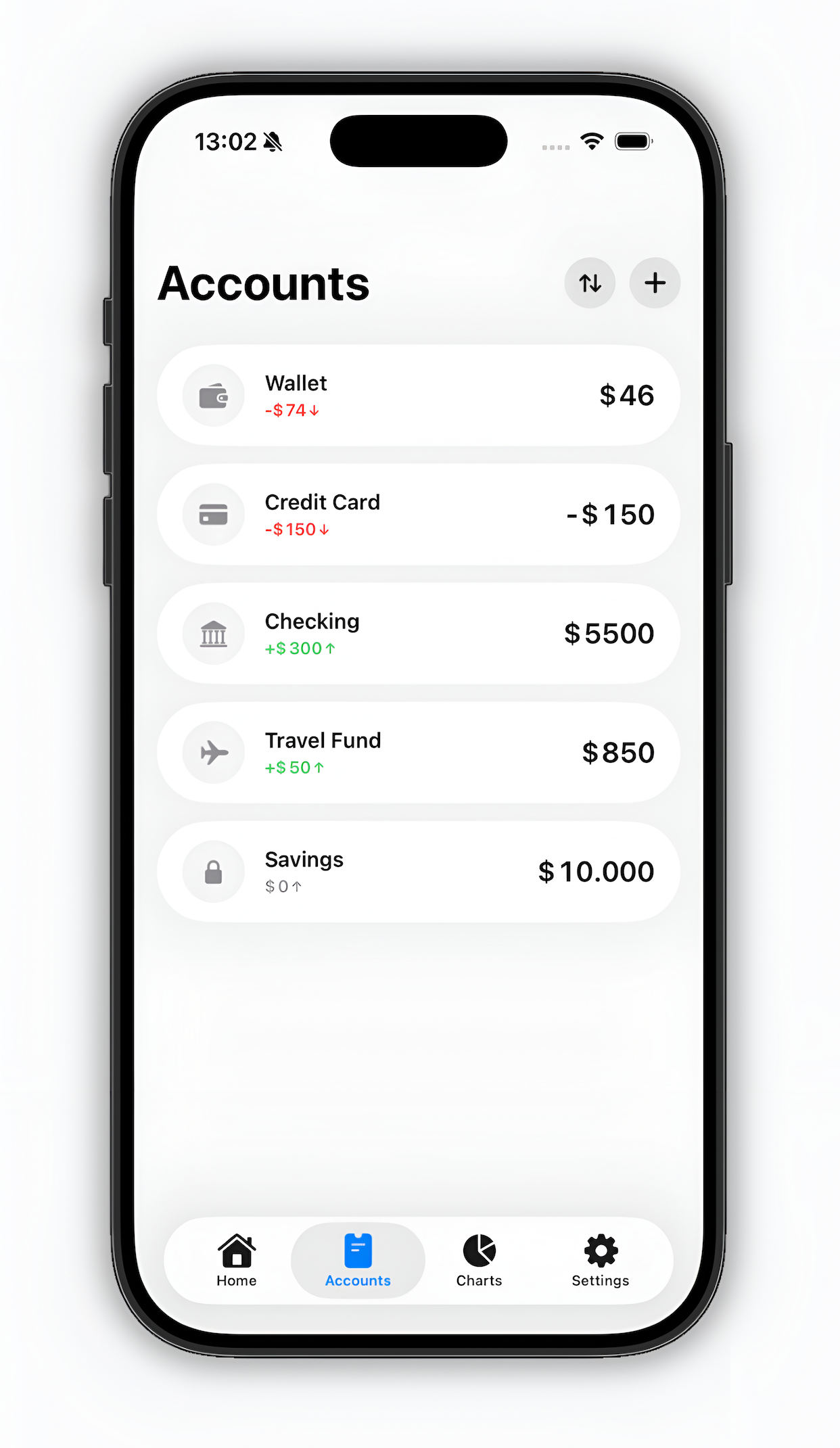This screenshot has width=840, height=1448.
Task: Tap the add account plus button
Action: point(654,283)
